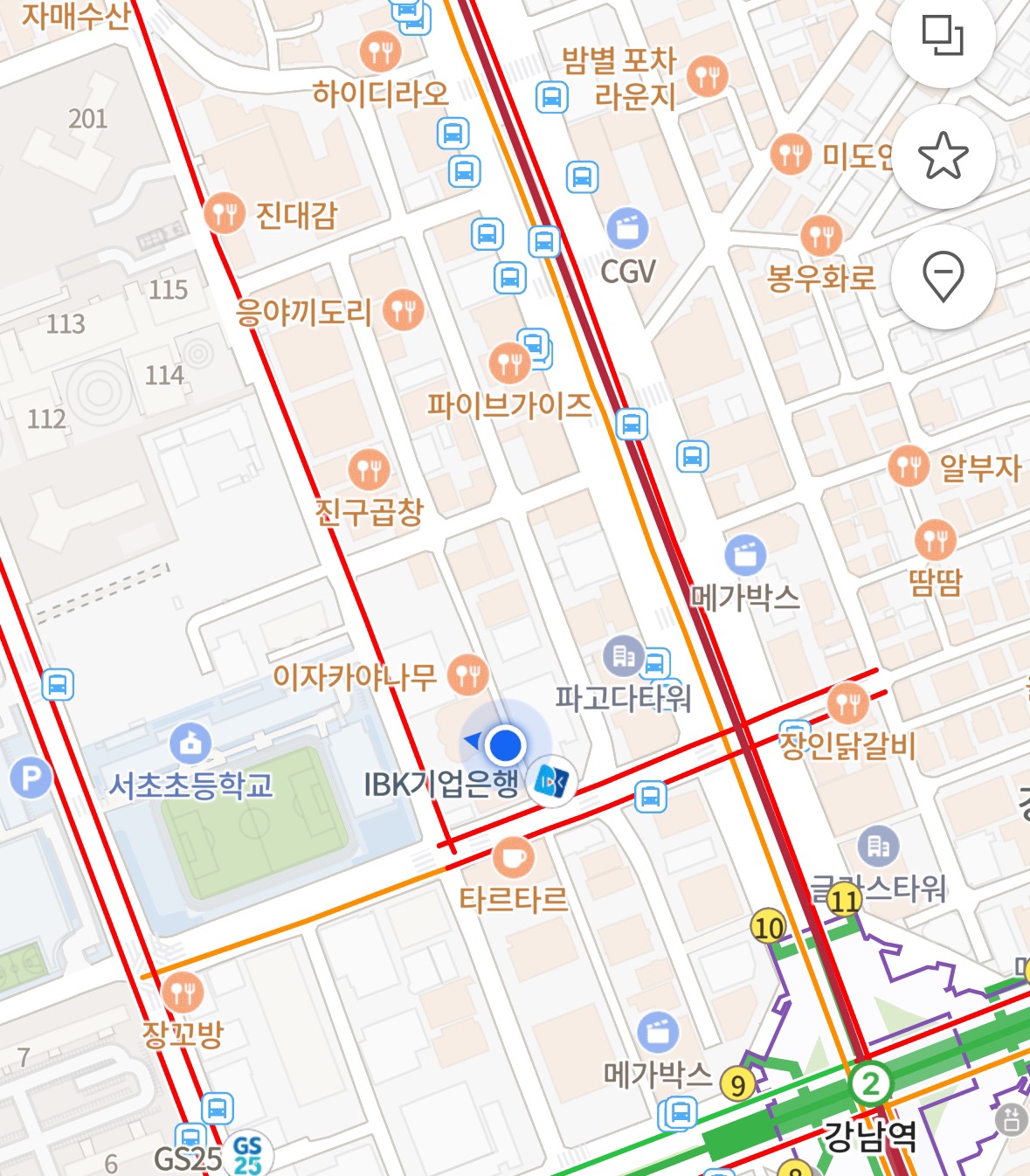The height and width of the screenshot is (1176, 1030).
Task: Select the 이자카야나무 restaurant marker
Action: (468, 675)
